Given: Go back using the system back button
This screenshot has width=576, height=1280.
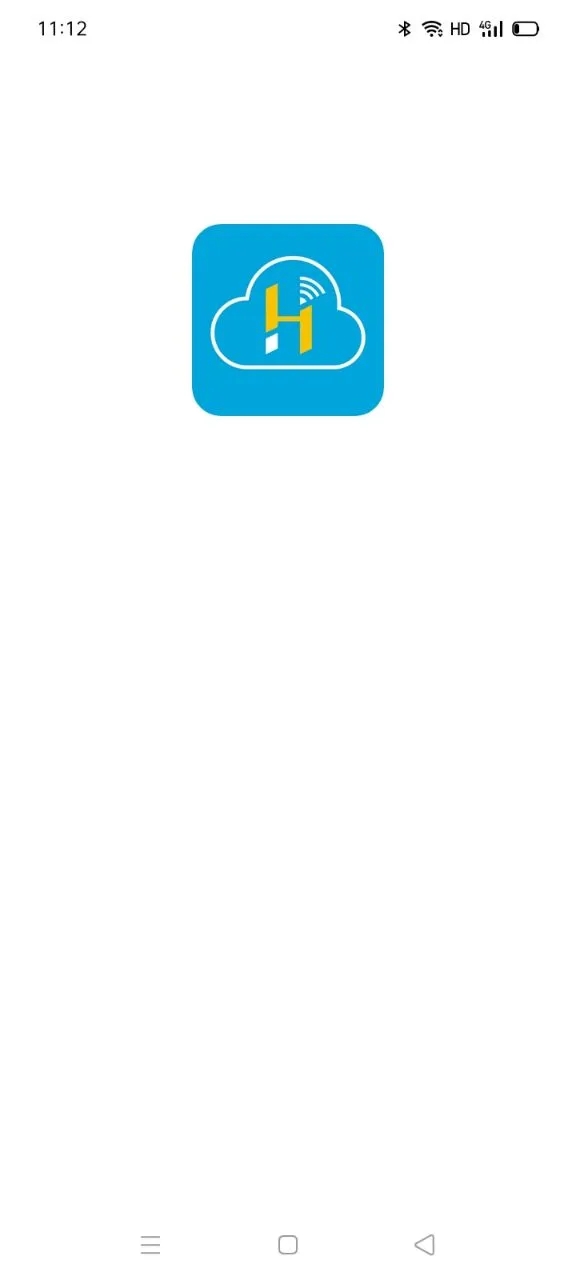Looking at the screenshot, I should click(x=424, y=1244).
